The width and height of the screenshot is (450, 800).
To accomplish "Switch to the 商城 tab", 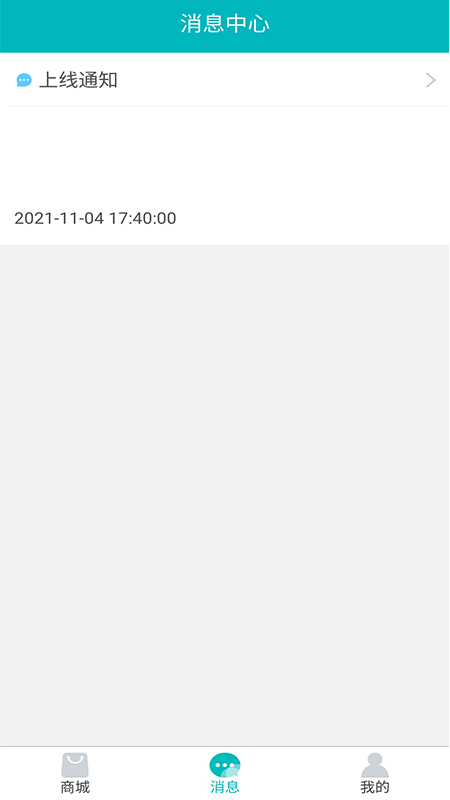I will 75,773.
